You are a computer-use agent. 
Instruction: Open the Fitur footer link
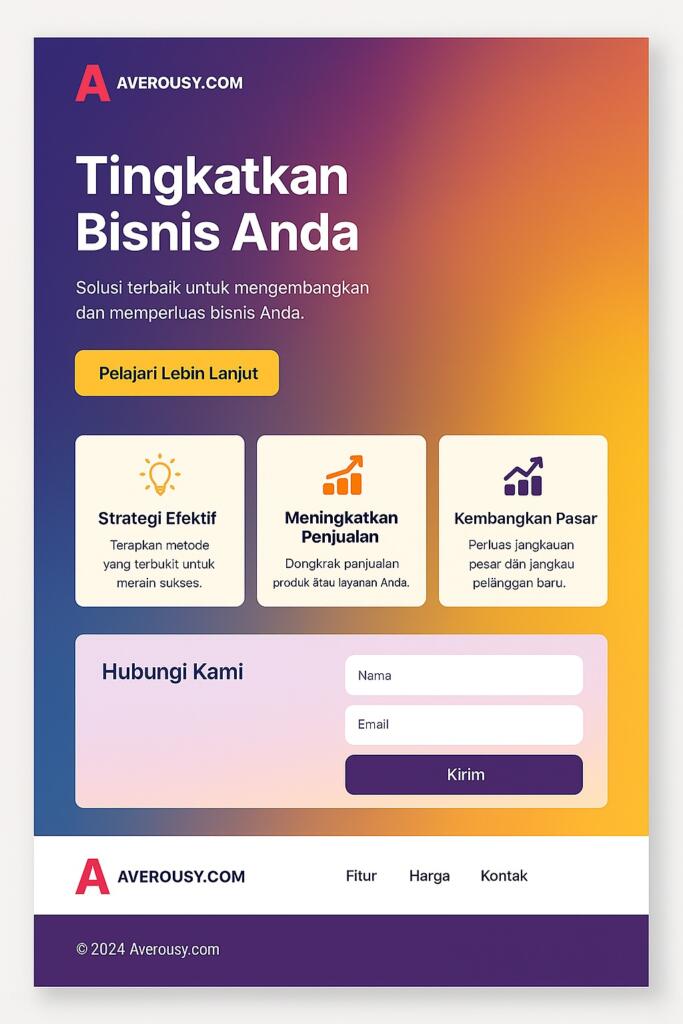coord(361,875)
